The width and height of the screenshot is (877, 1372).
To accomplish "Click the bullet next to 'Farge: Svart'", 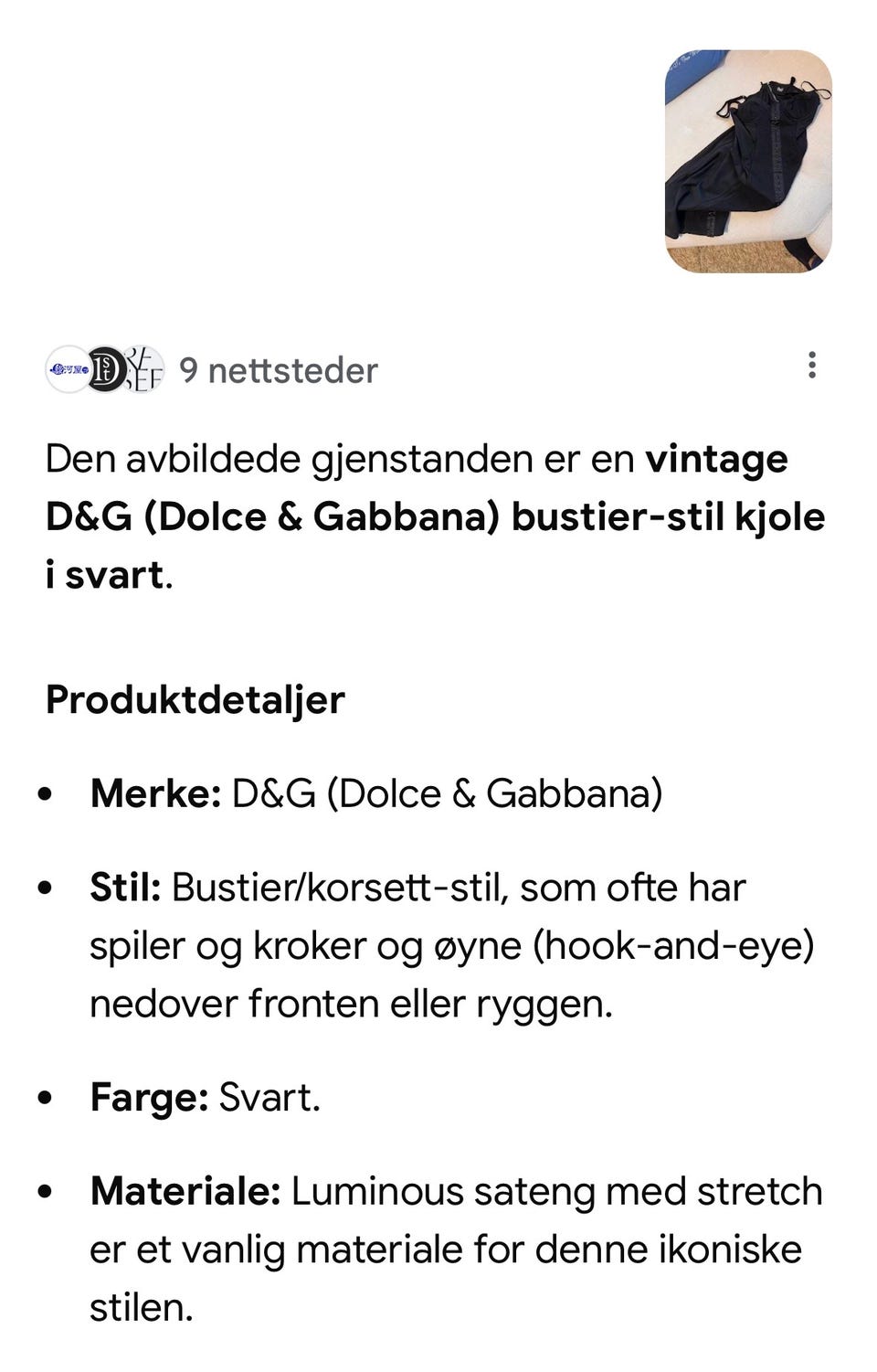I will (47, 1100).
